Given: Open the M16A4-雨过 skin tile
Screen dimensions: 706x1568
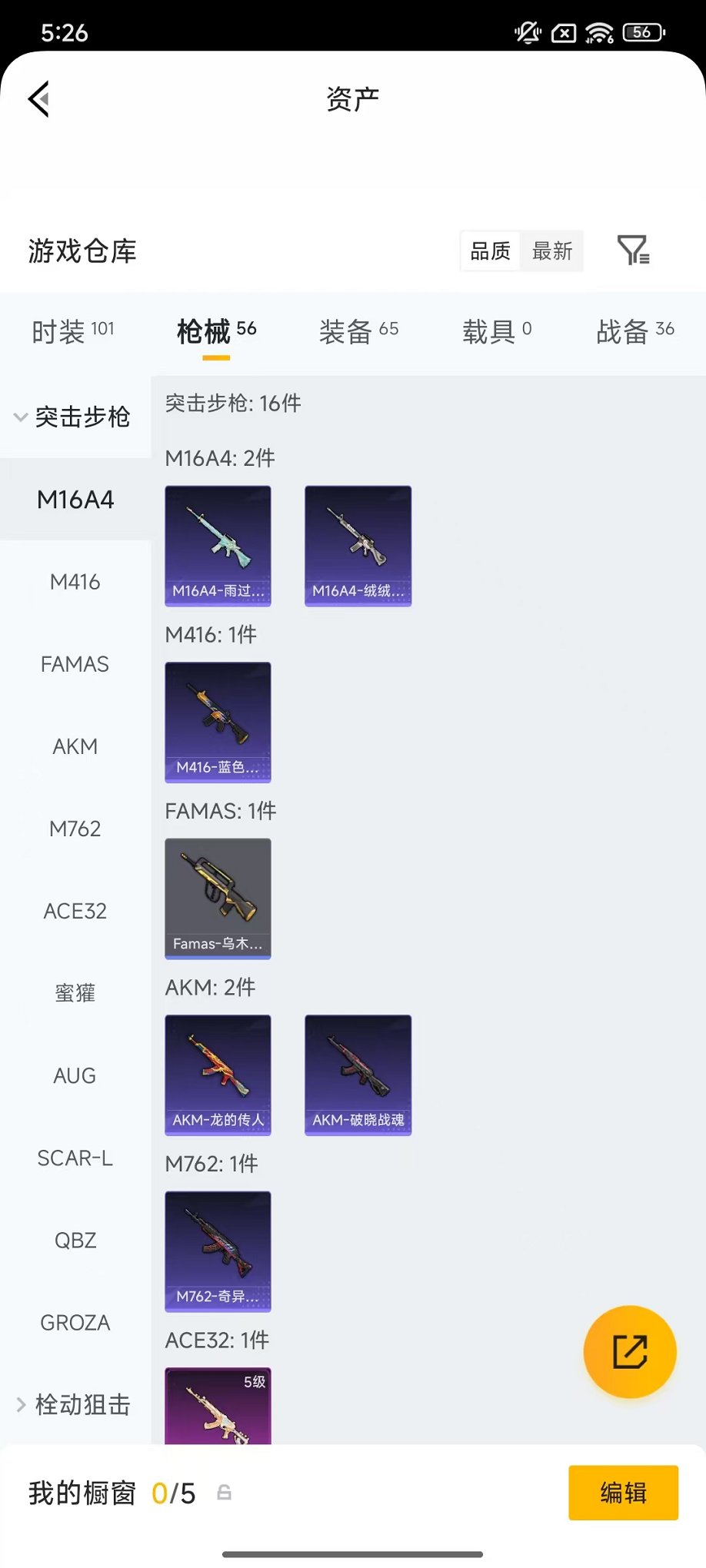Looking at the screenshot, I should pos(218,546).
